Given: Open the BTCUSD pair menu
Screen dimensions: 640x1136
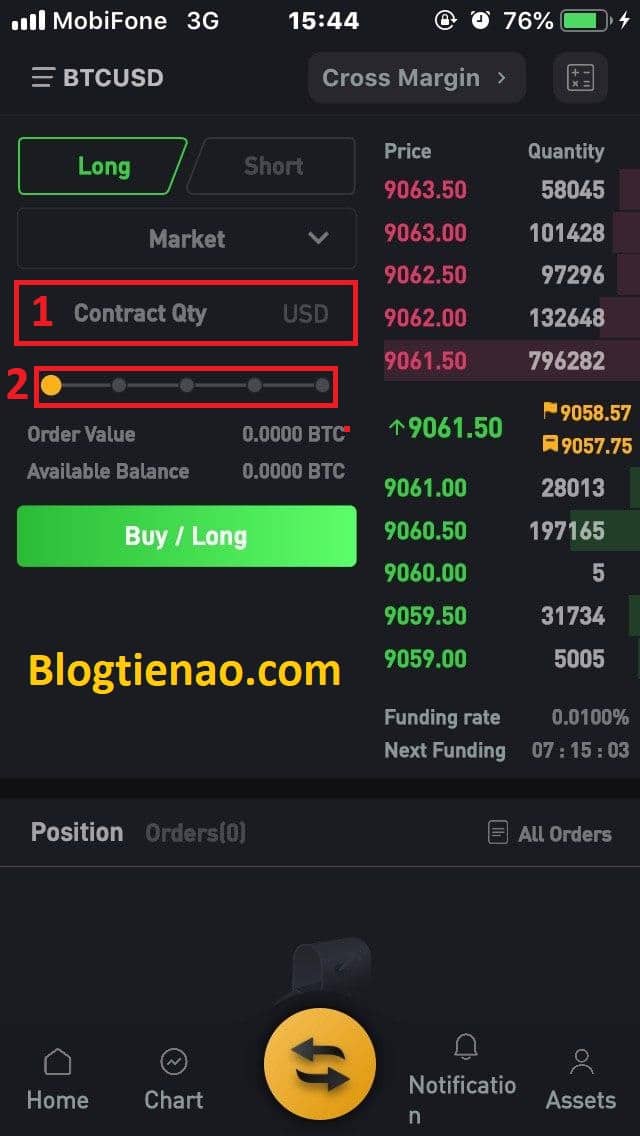Looking at the screenshot, I should 97,78.
